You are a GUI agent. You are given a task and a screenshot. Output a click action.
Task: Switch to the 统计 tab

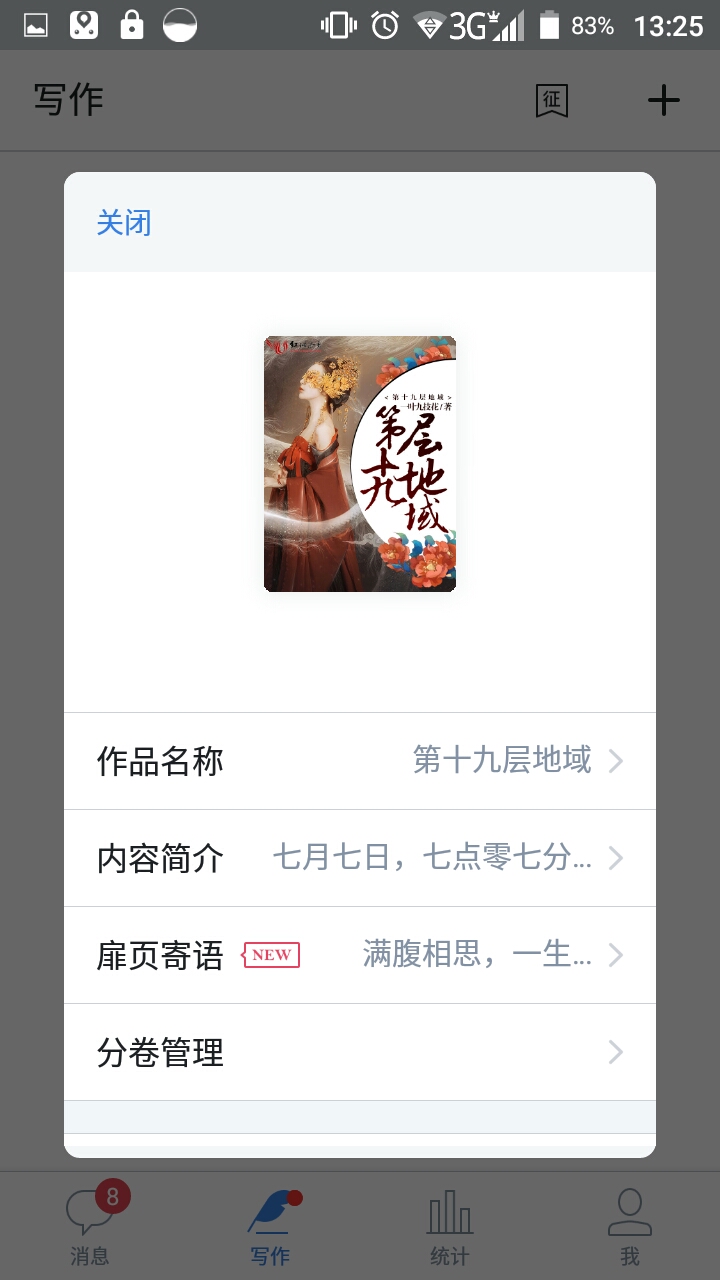pyautogui.click(x=450, y=1227)
